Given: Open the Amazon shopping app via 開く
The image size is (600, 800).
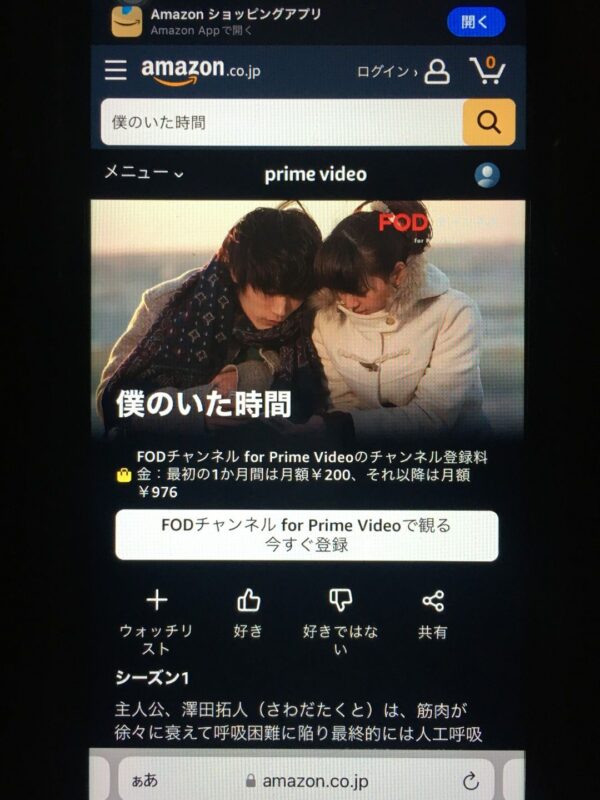Looking at the screenshot, I should pos(475,21).
